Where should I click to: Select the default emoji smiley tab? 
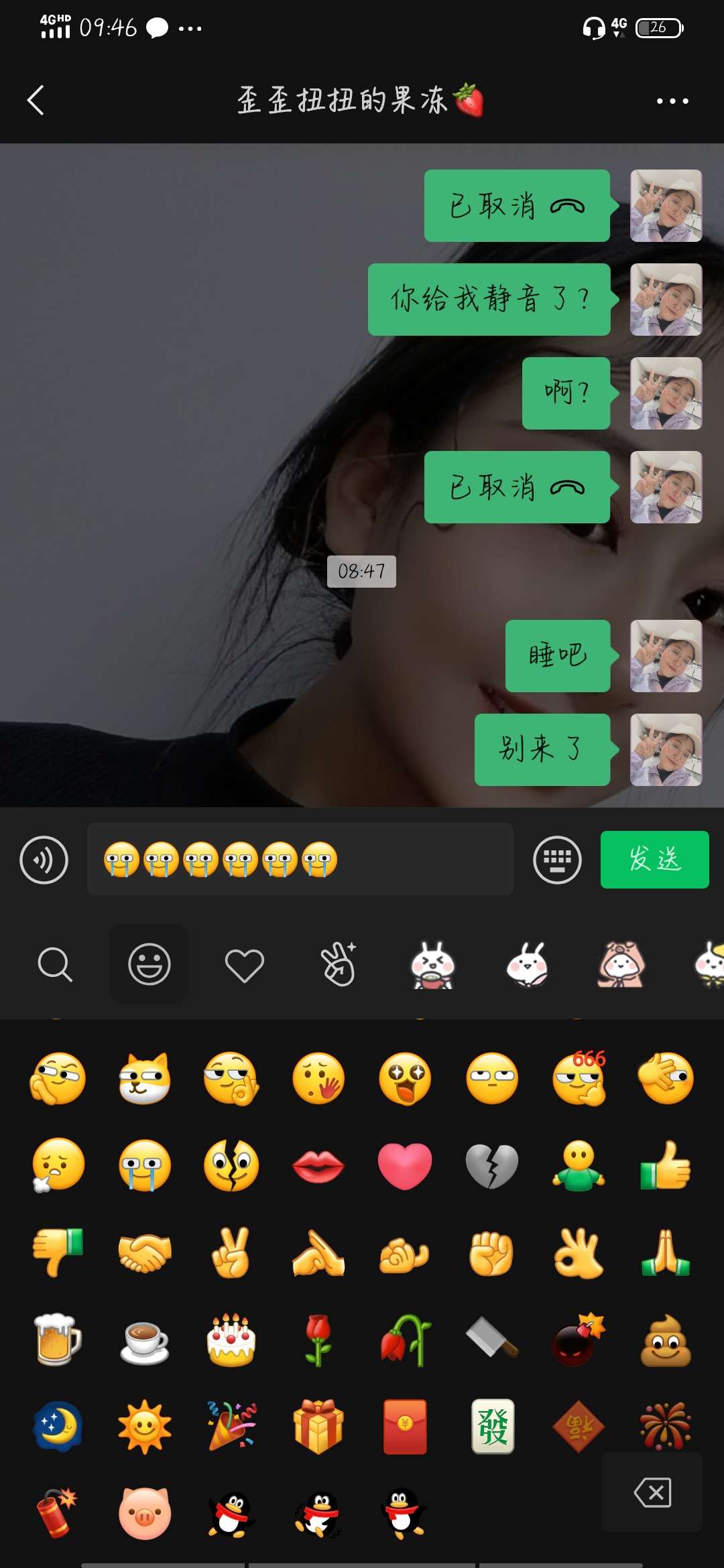click(x=149, y=964)
